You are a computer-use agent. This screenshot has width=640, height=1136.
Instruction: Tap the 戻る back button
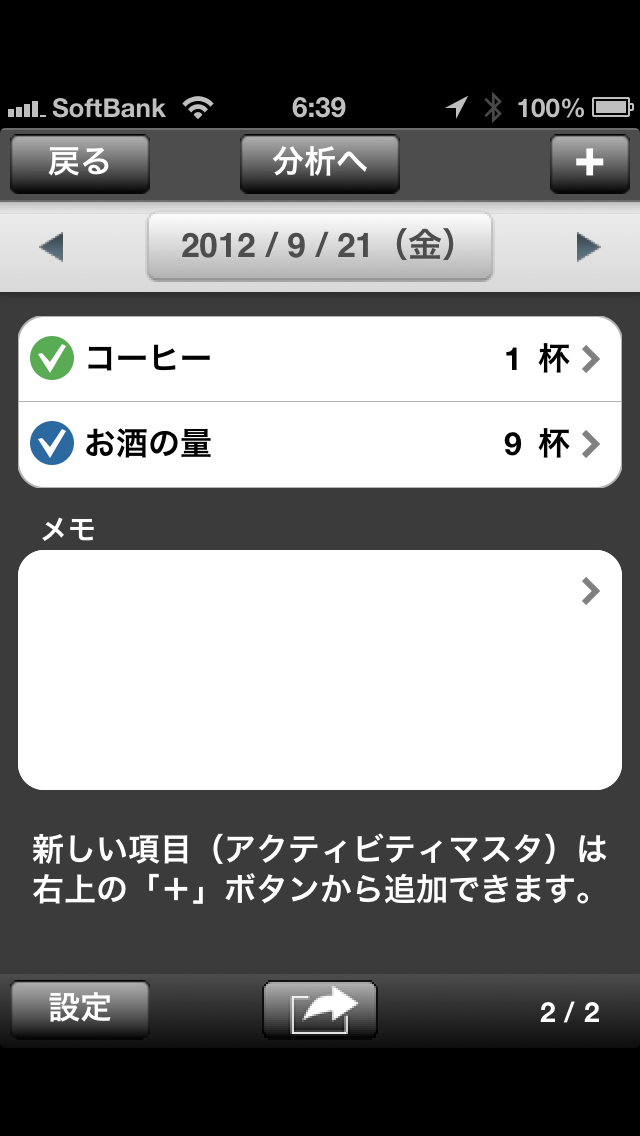pos(80,163)
